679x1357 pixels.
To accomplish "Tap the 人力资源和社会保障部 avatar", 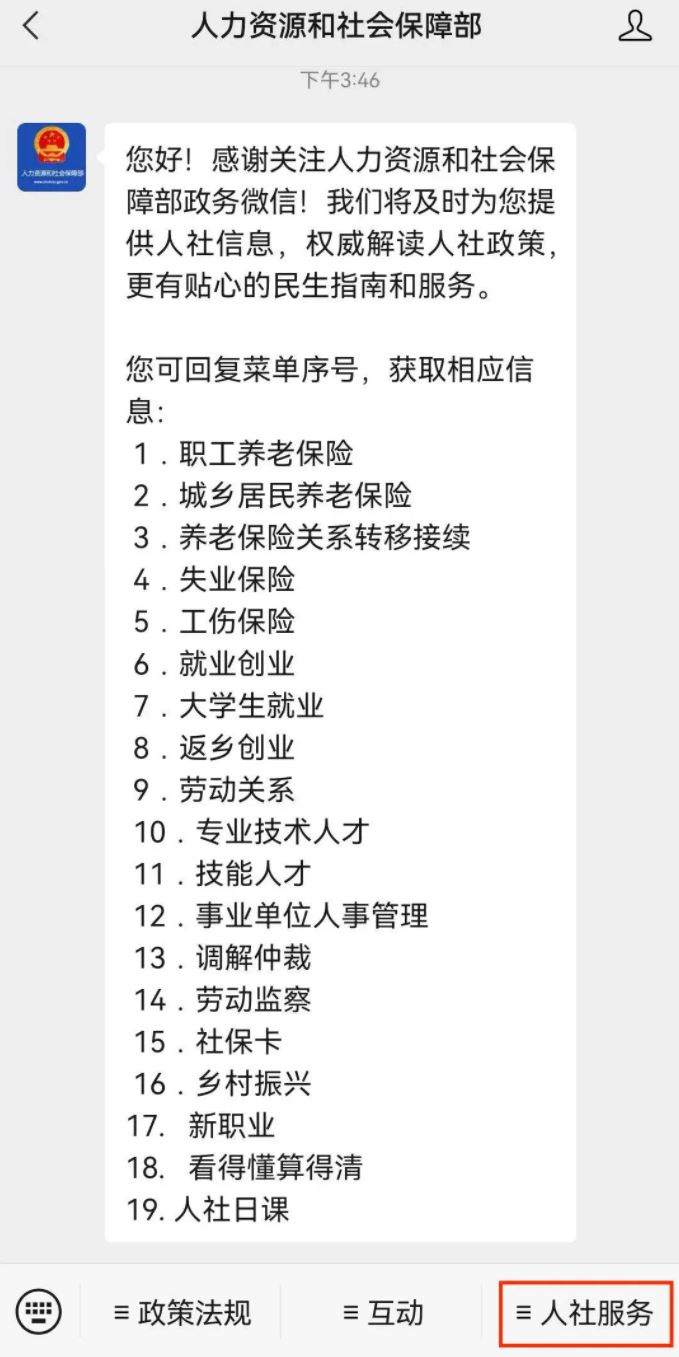I will 52,157.
